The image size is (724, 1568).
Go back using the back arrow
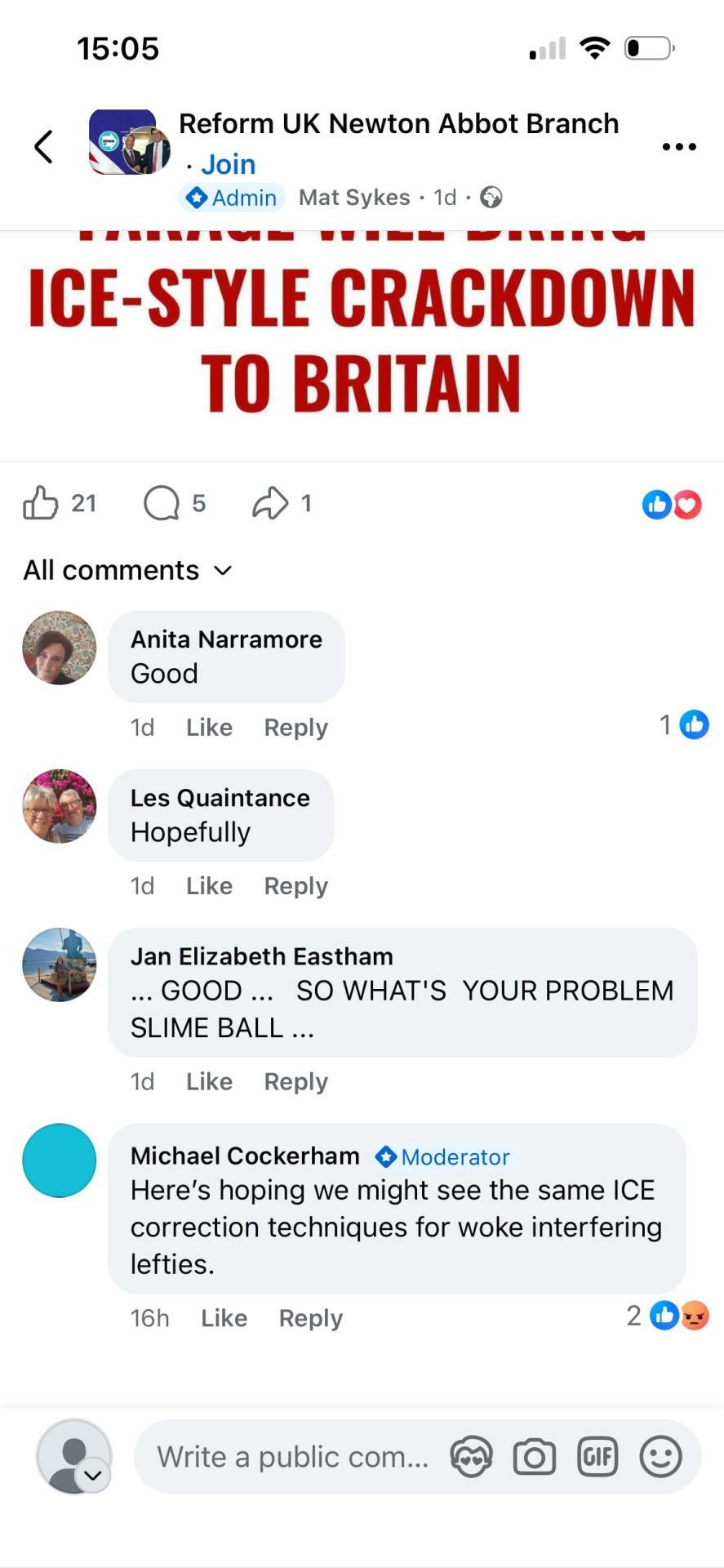coord(43,147)
